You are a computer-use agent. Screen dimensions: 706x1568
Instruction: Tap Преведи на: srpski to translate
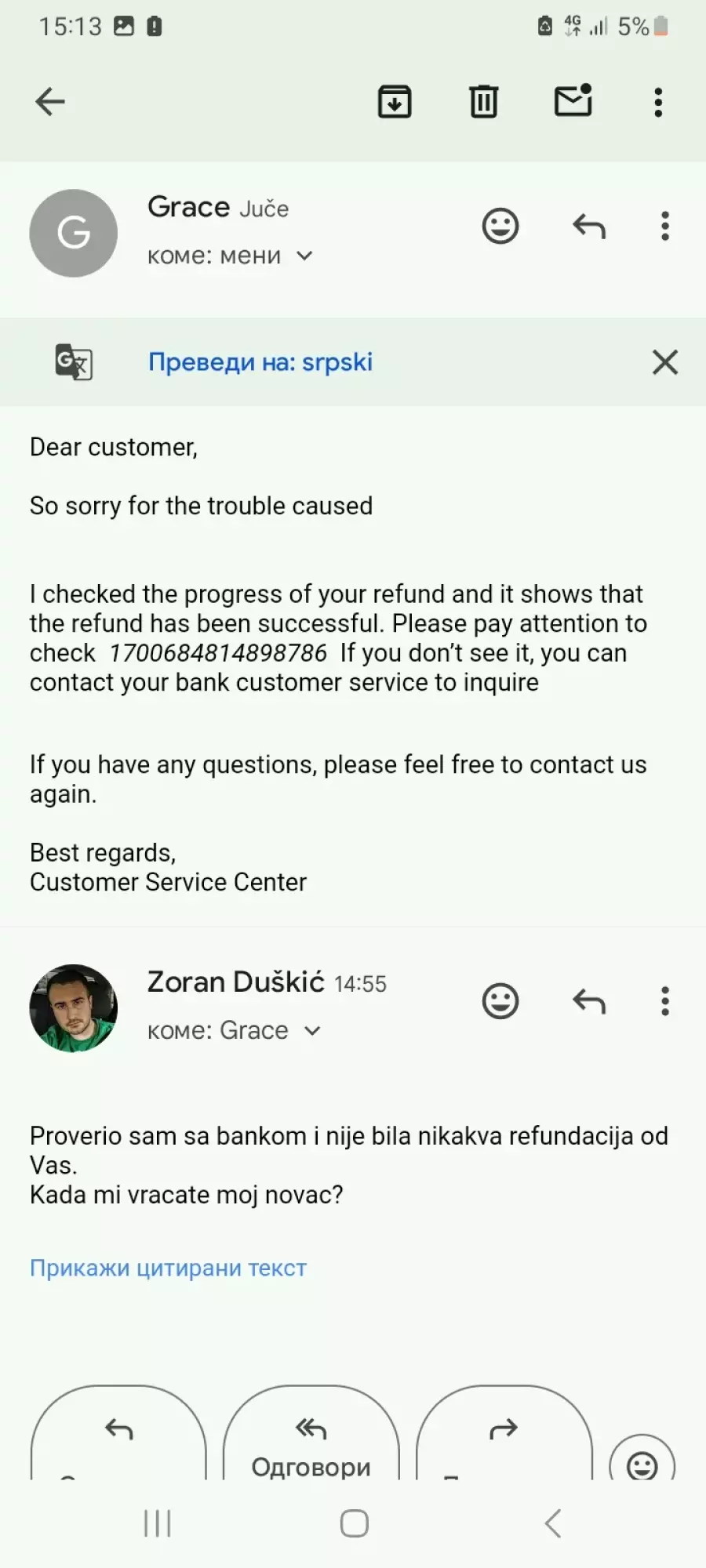point(260,362)
